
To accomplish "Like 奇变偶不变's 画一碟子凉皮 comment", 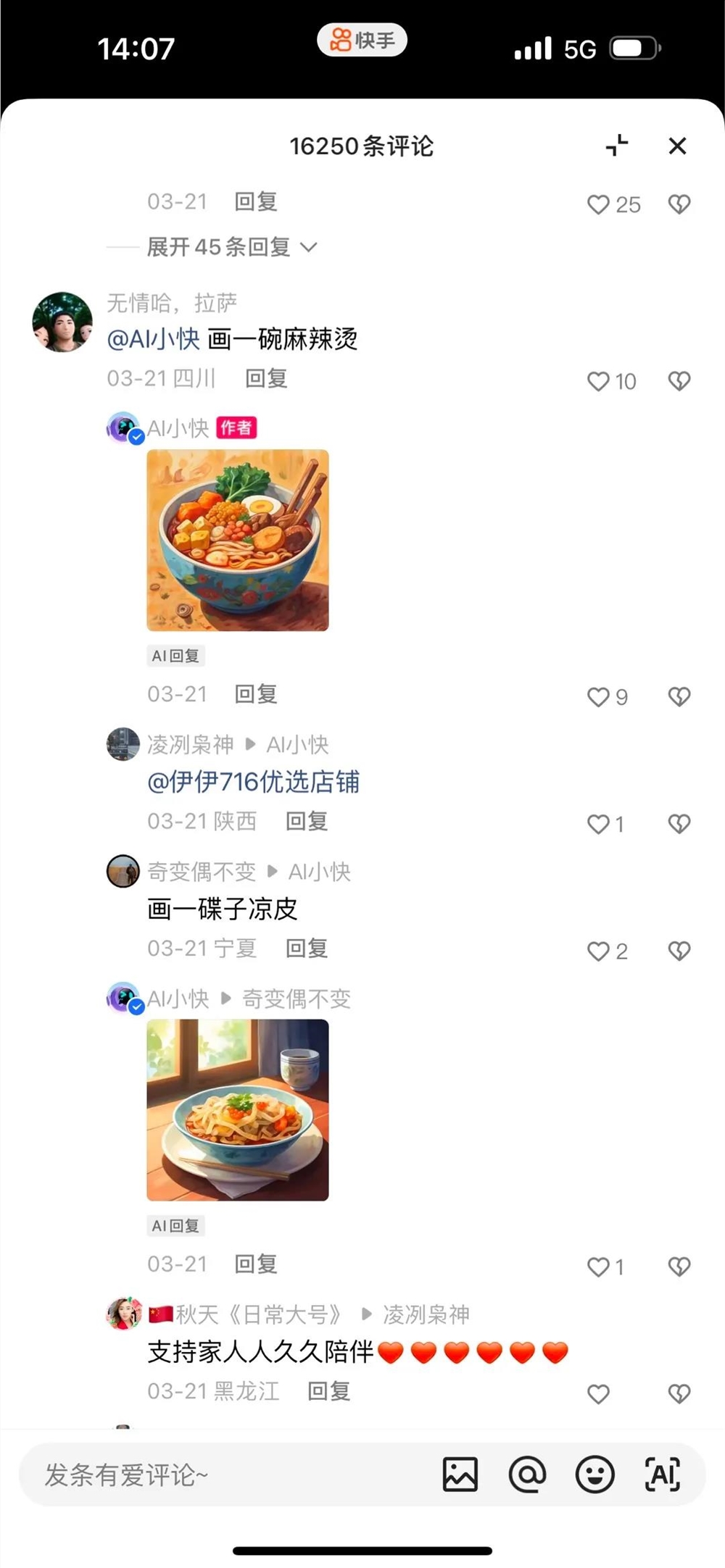I will tap(599, 951).
